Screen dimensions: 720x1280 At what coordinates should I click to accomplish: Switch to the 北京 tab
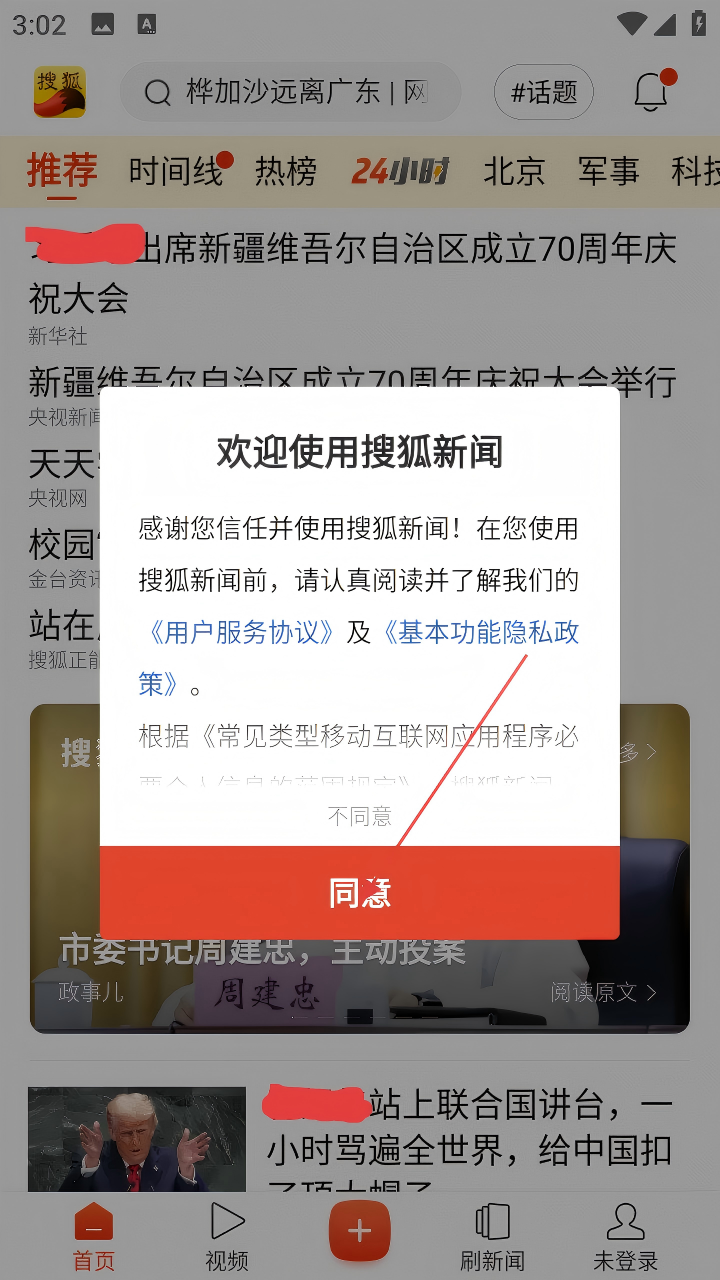click(x=514, y=171)
